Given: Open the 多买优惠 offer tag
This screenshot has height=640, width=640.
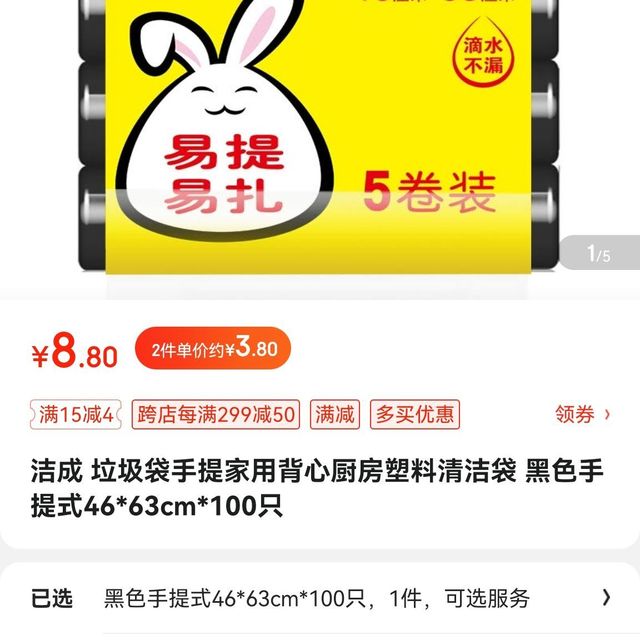Looking at the screenshot, I should (414, 414).
